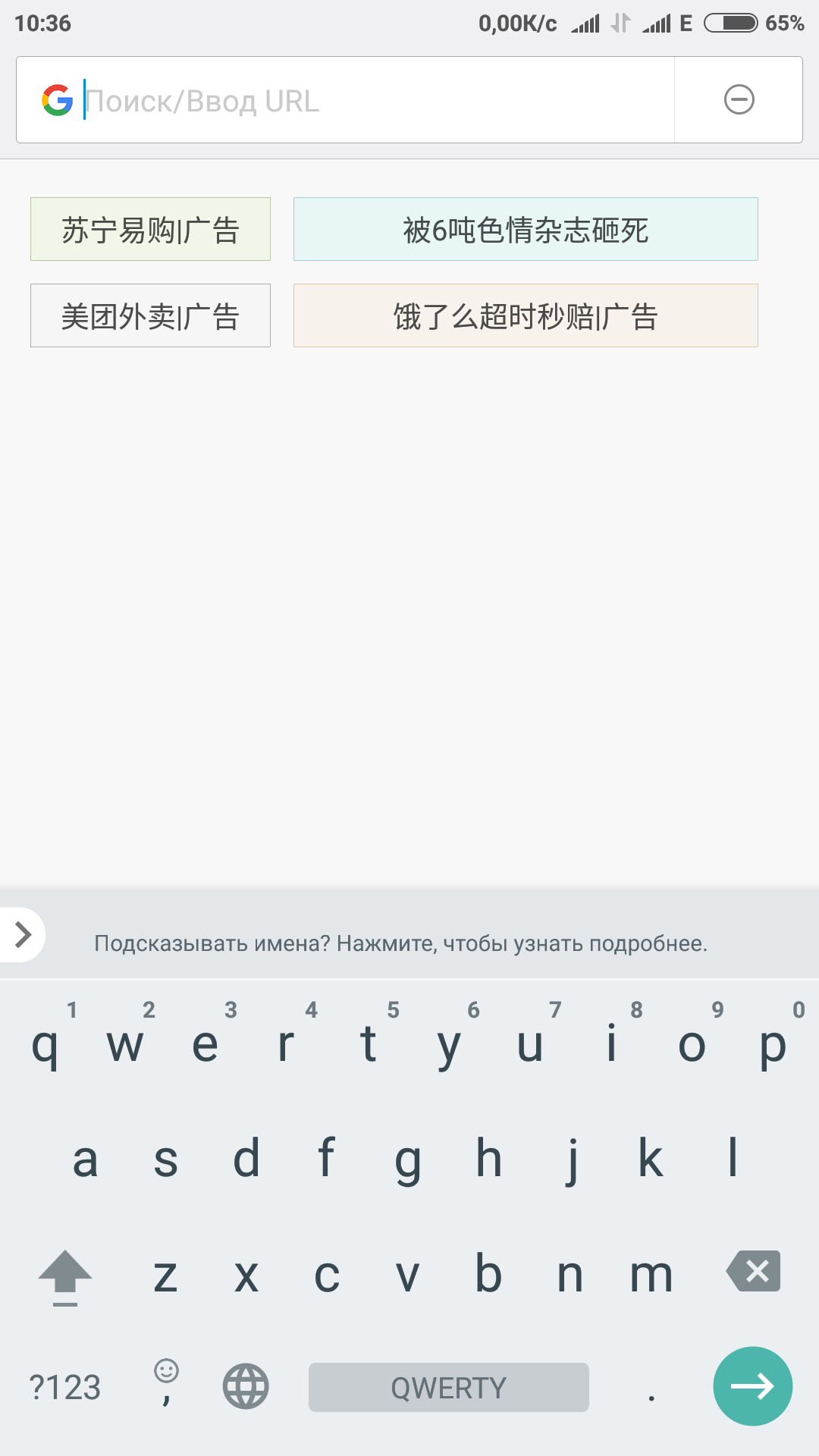Open the 美团外卖|广告 suggestion

pyautogui.click(x=150, y=315)
